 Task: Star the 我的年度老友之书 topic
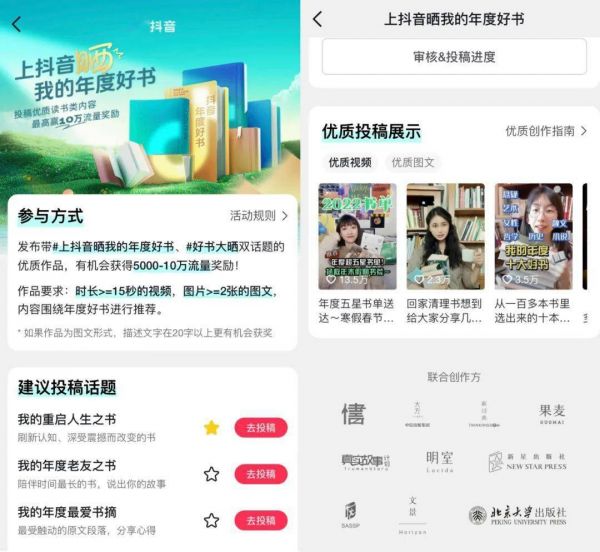pos(211,474)
